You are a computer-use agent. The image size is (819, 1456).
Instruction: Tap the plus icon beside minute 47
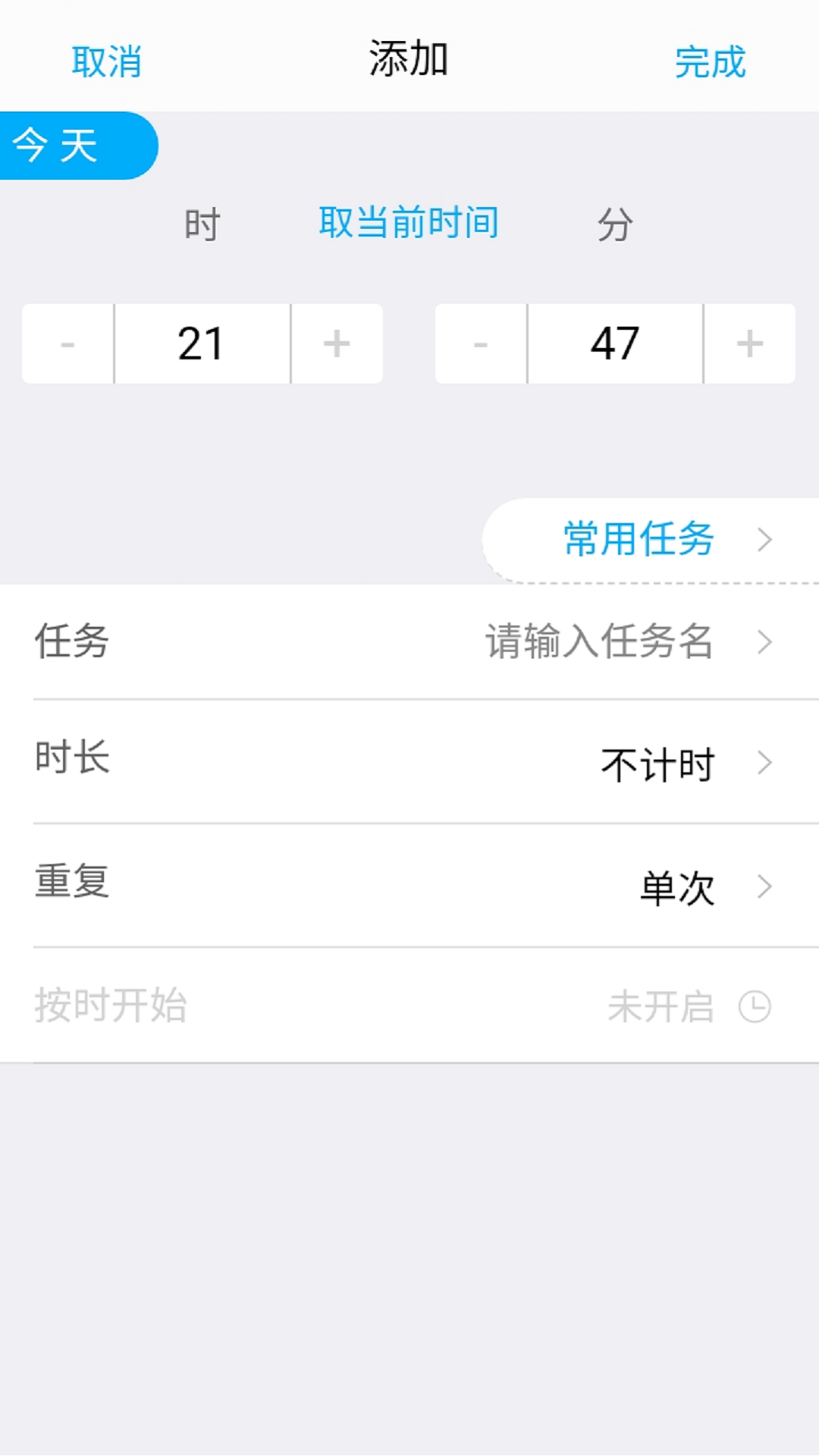750,343
